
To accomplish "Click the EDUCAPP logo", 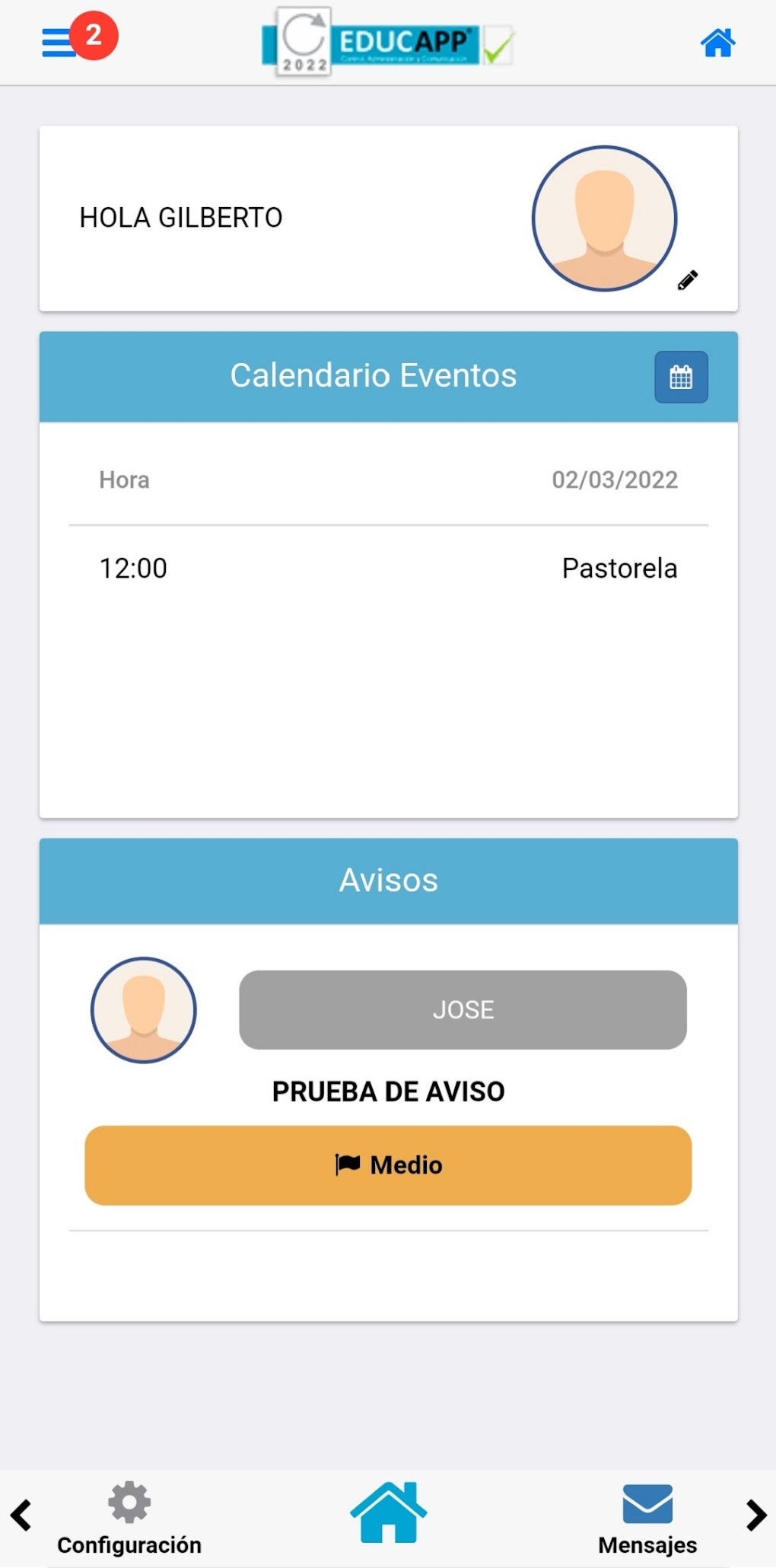I will click(388, 42).
